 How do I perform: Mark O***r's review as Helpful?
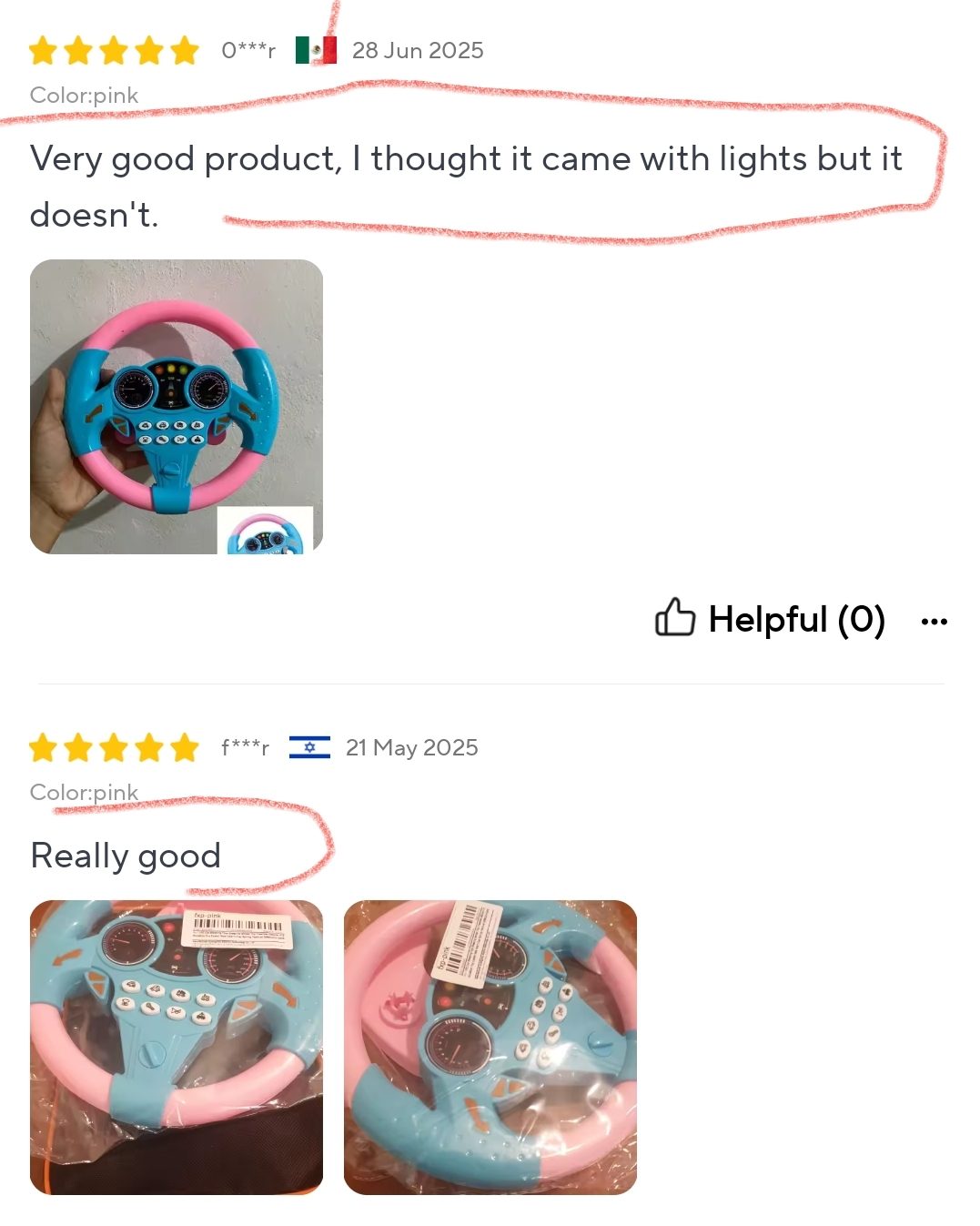click(769, 619)
